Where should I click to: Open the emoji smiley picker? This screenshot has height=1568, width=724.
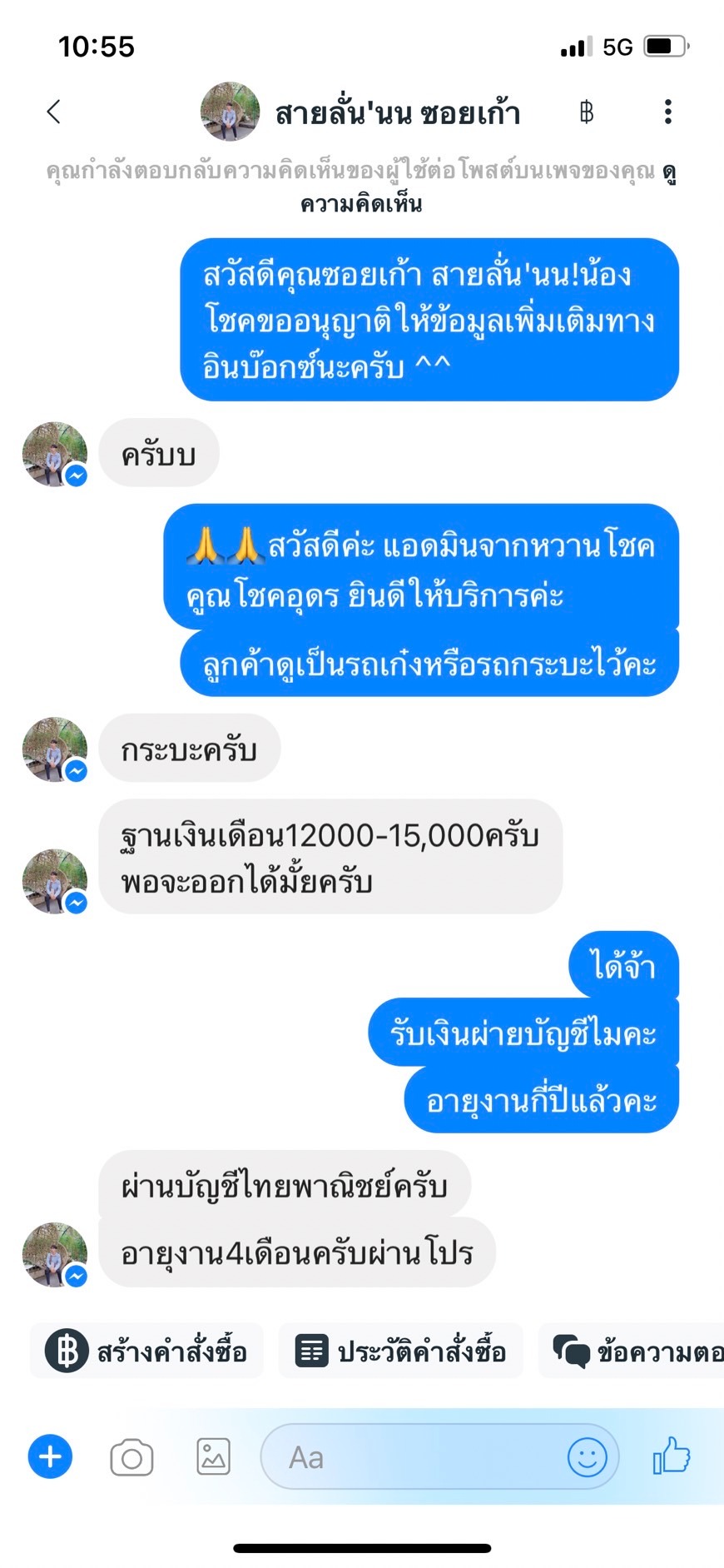pos(588,1457)
